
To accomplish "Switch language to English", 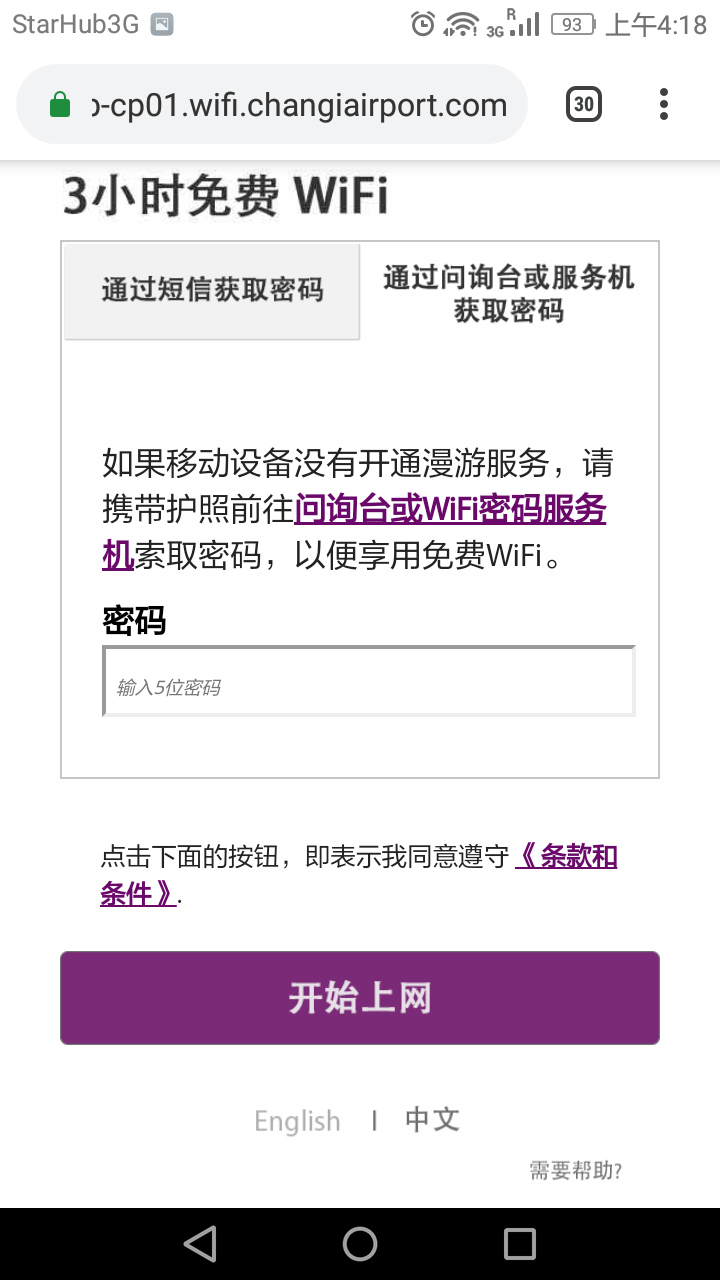I will [x=297, y=1121].
